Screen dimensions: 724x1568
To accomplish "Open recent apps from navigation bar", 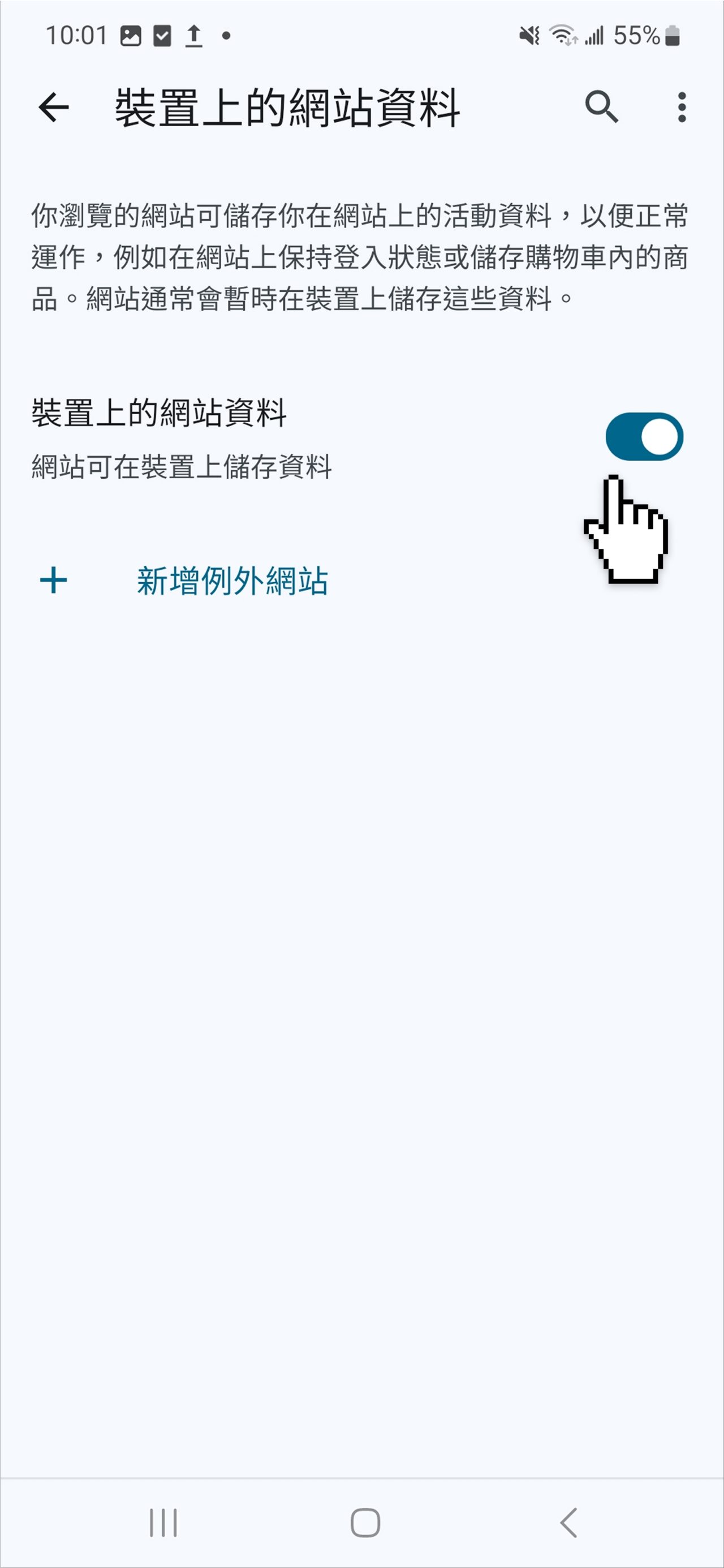I will tap(163, 1523).
